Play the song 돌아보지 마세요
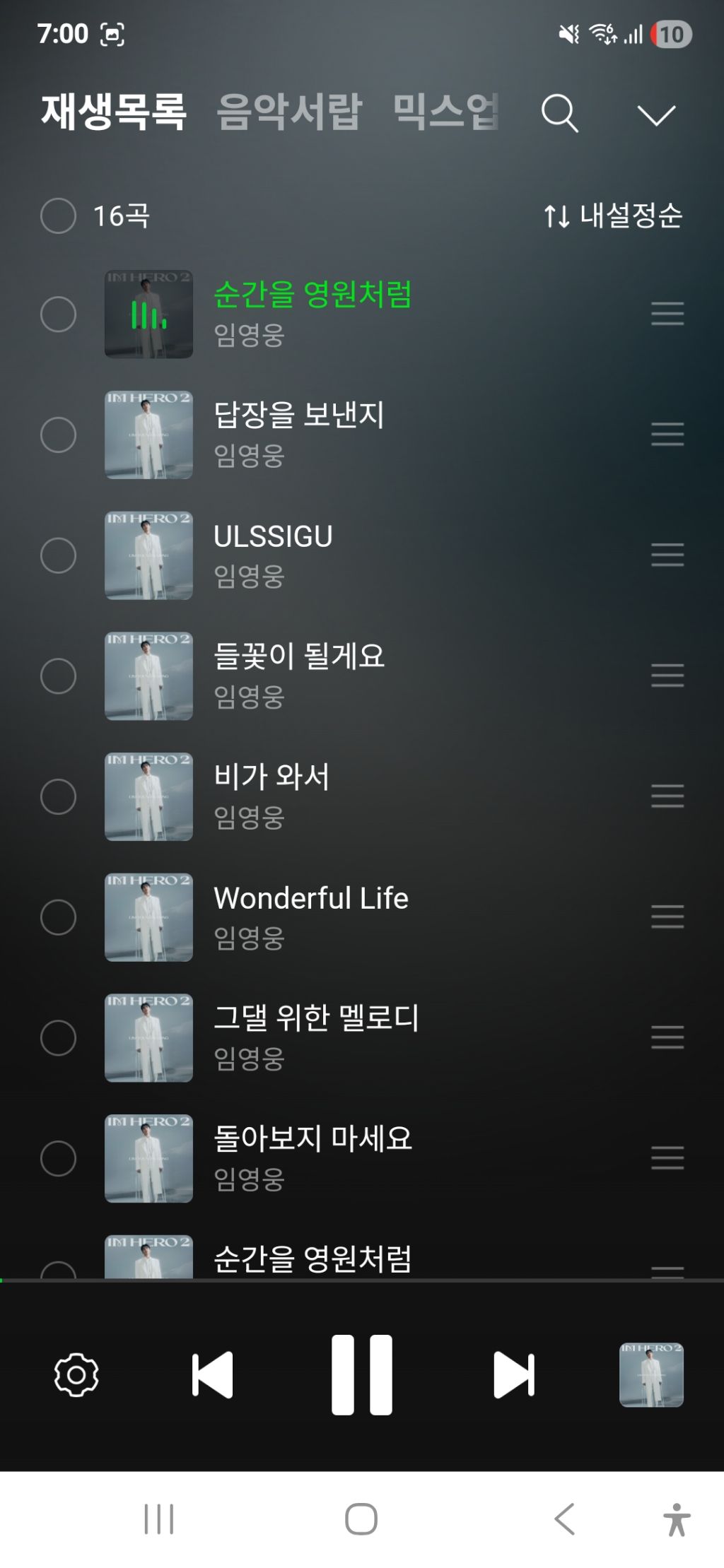This screenshot has height=1568, width=724. 313,1139
